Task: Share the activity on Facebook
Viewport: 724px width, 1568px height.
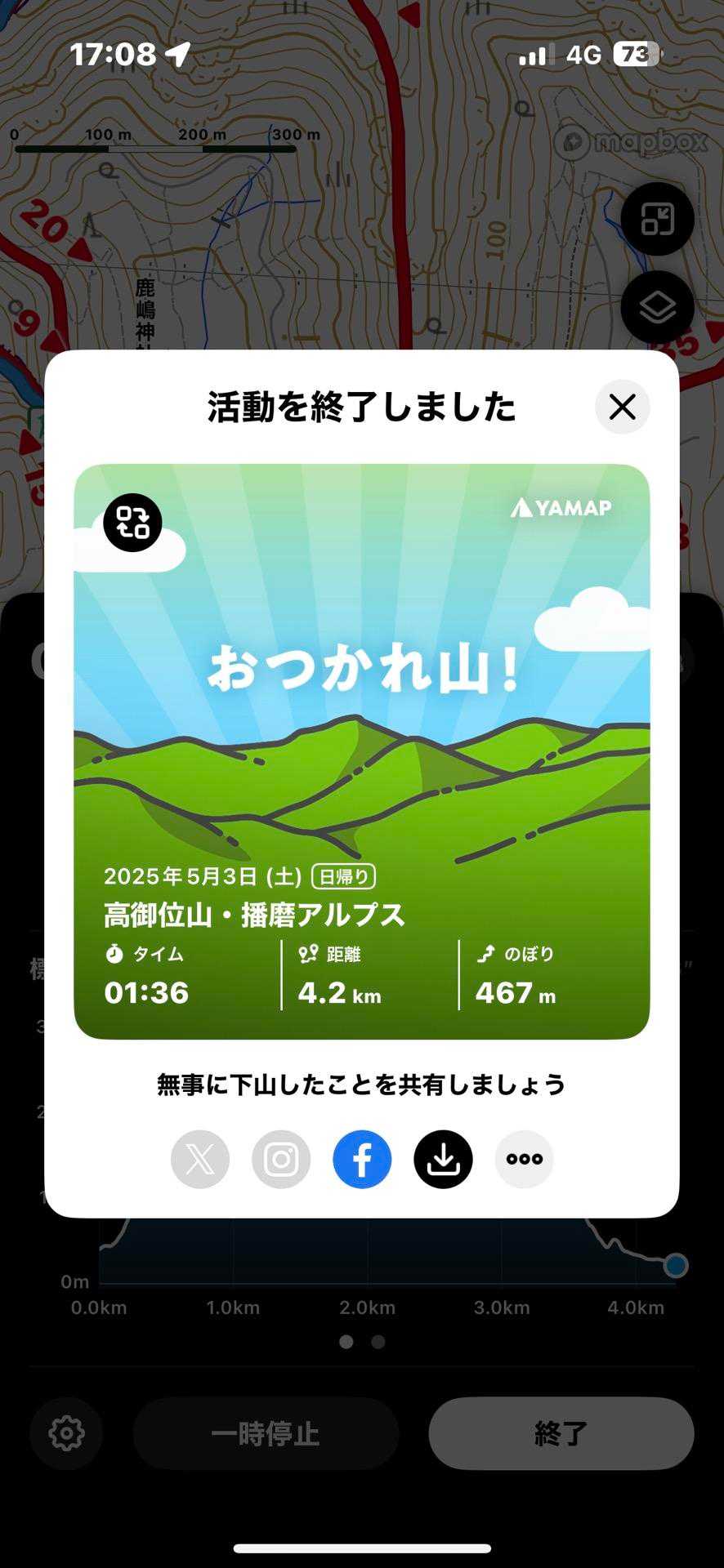Action: point(362,1159)
